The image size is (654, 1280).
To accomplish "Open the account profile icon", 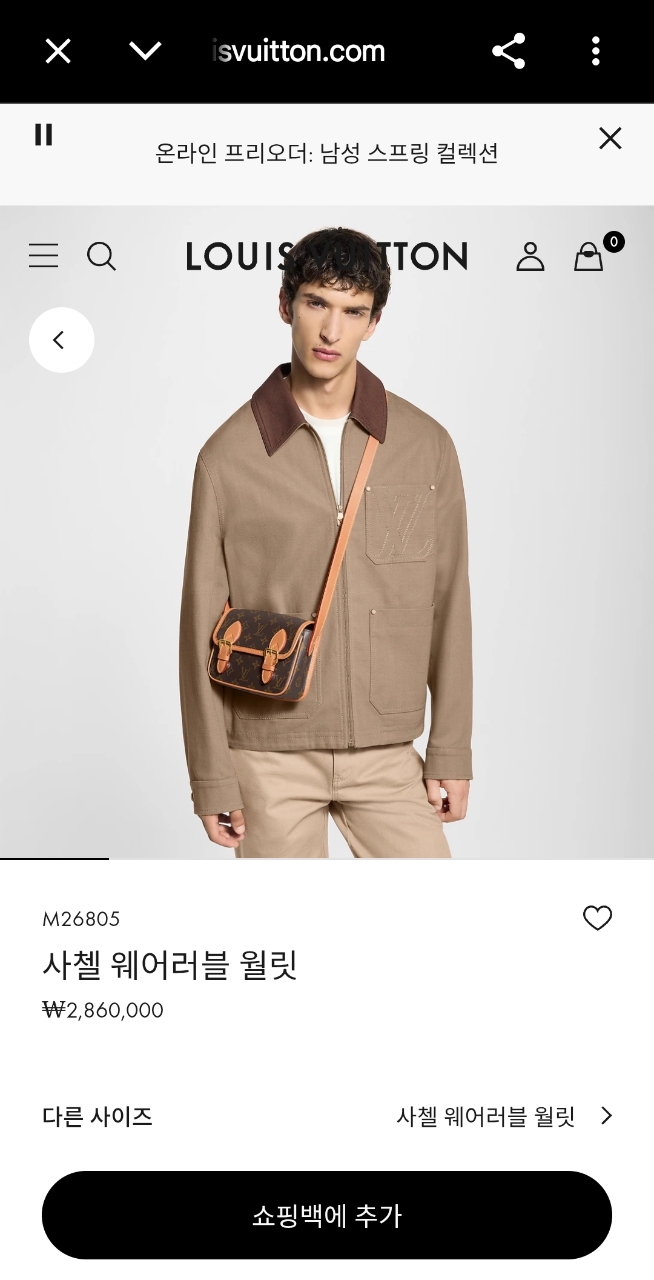I will 530,257.
